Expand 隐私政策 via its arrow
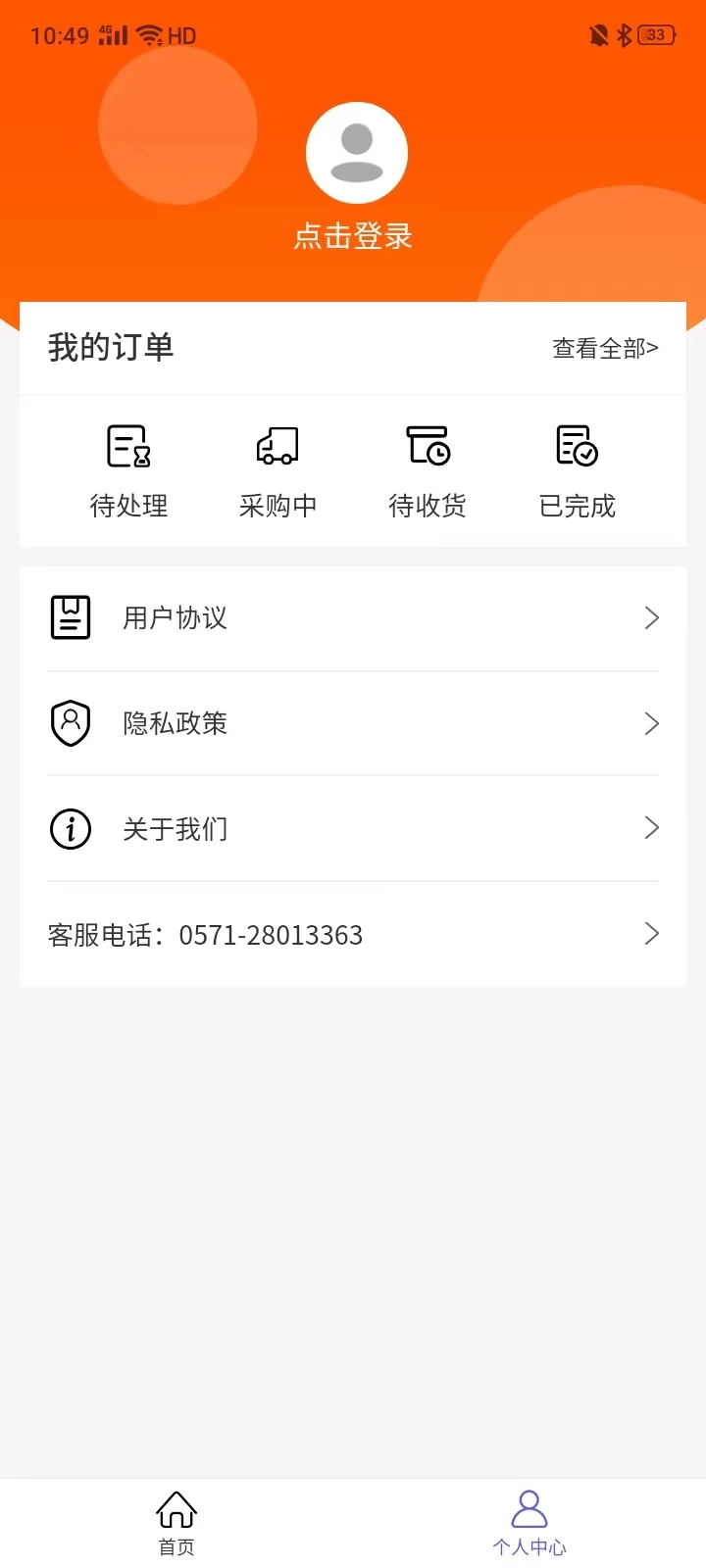This screenshot has height=1568, width=706. (x=651, y=723)
